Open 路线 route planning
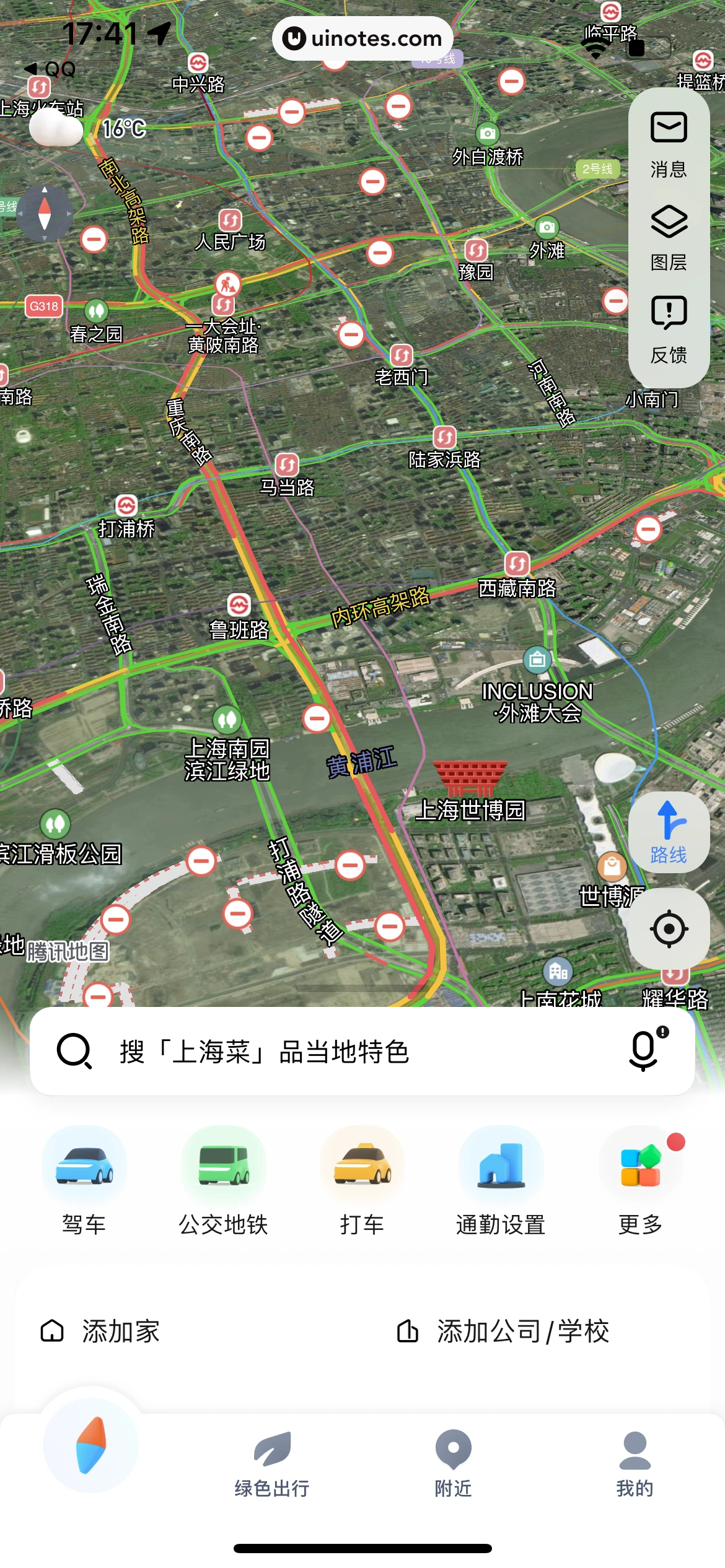725x1568 pixels. click(669, 832)
